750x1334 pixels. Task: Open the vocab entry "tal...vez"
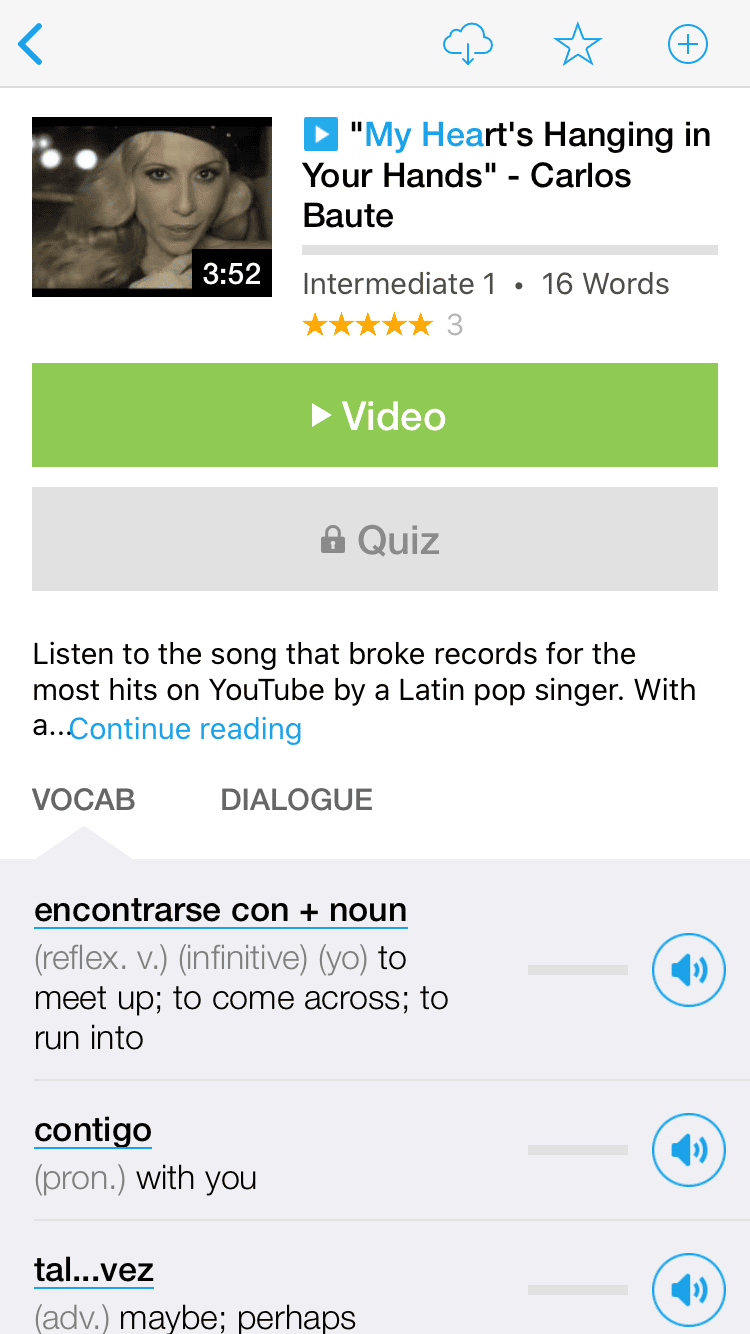pyautogui.click(x=94, y=1271)
